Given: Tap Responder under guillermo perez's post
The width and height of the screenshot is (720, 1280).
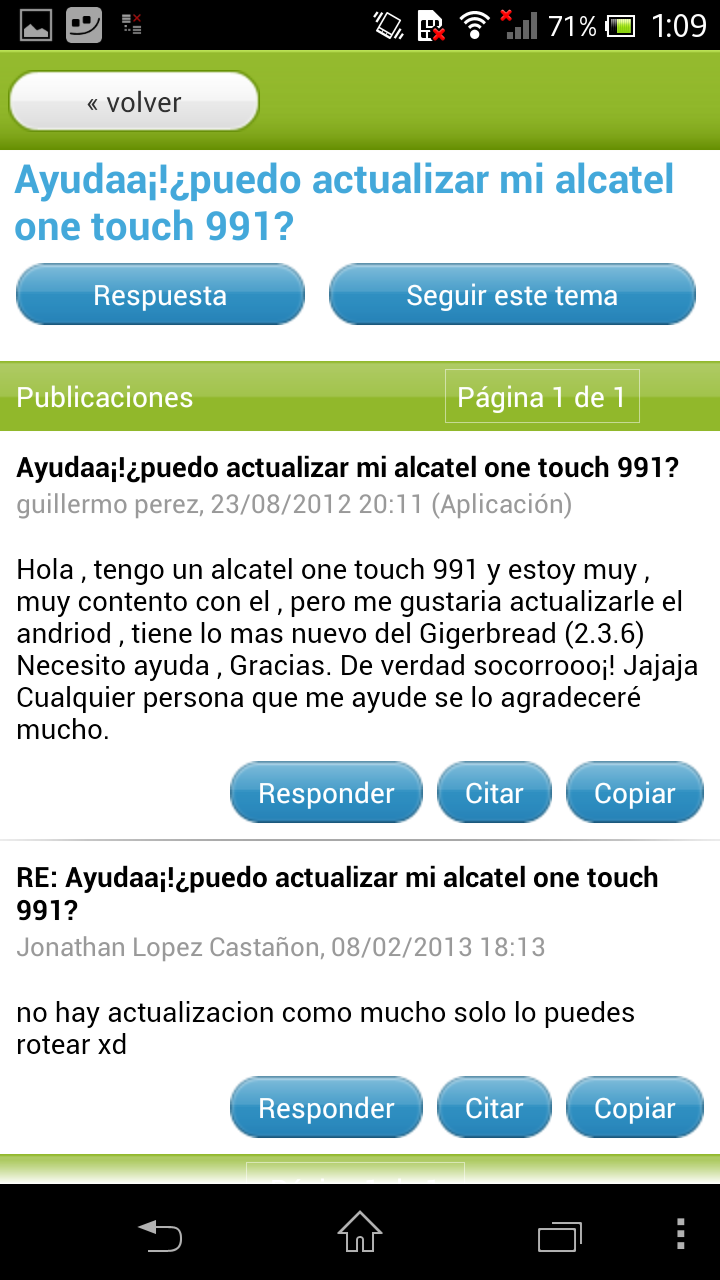Looking at the screenshot, I should pos(326,793).
